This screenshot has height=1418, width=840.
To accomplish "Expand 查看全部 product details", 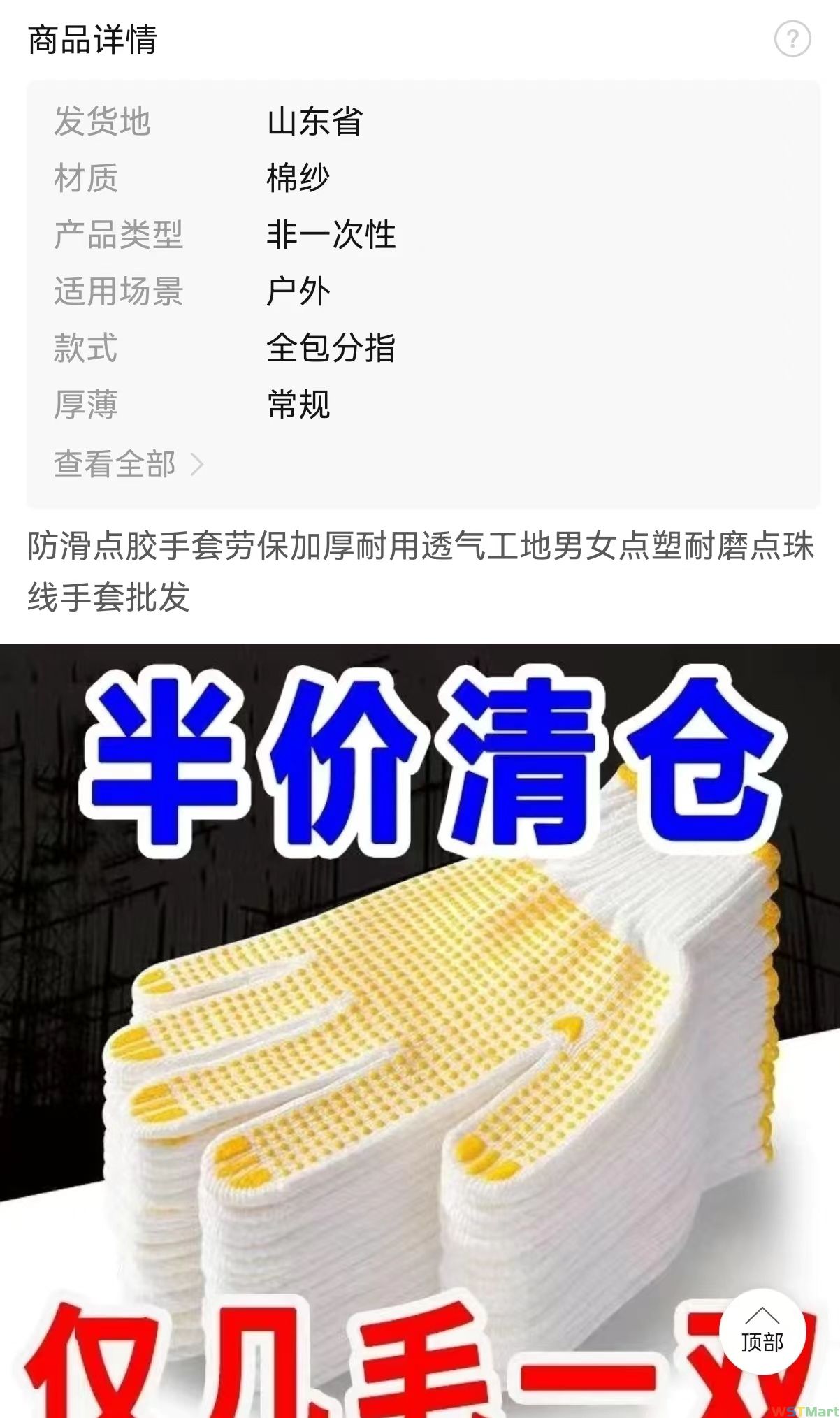I will (x=128, y=464).
